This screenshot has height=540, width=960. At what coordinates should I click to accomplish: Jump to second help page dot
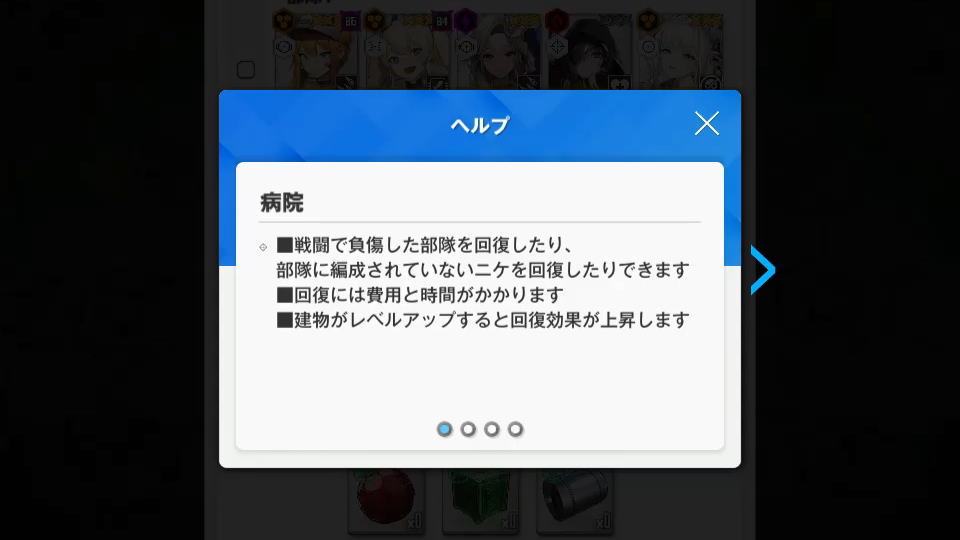pyautogui.click(x=468, y=429)
